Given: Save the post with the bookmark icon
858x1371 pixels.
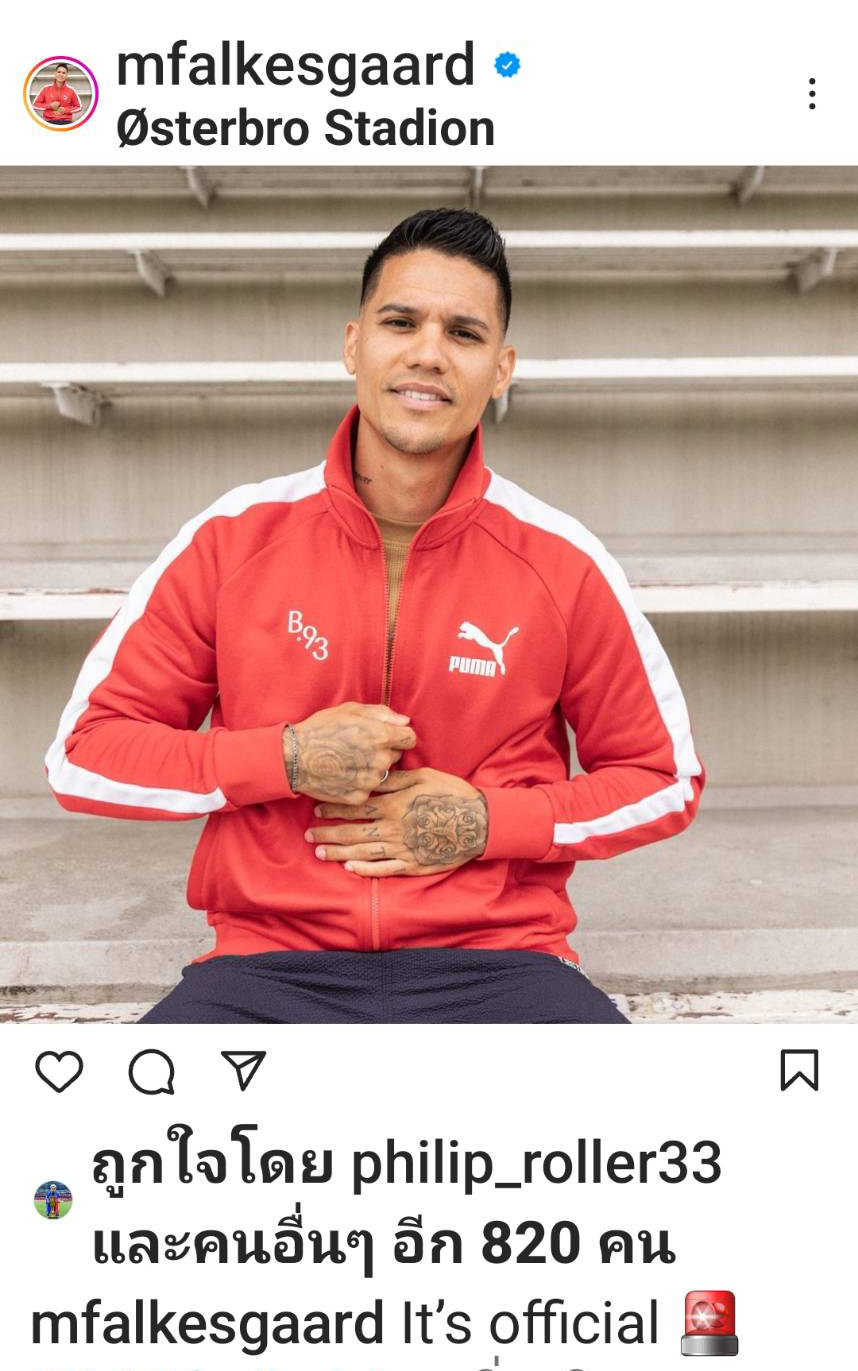Looking at the screenshot, I should click(x=799, y=1070).
